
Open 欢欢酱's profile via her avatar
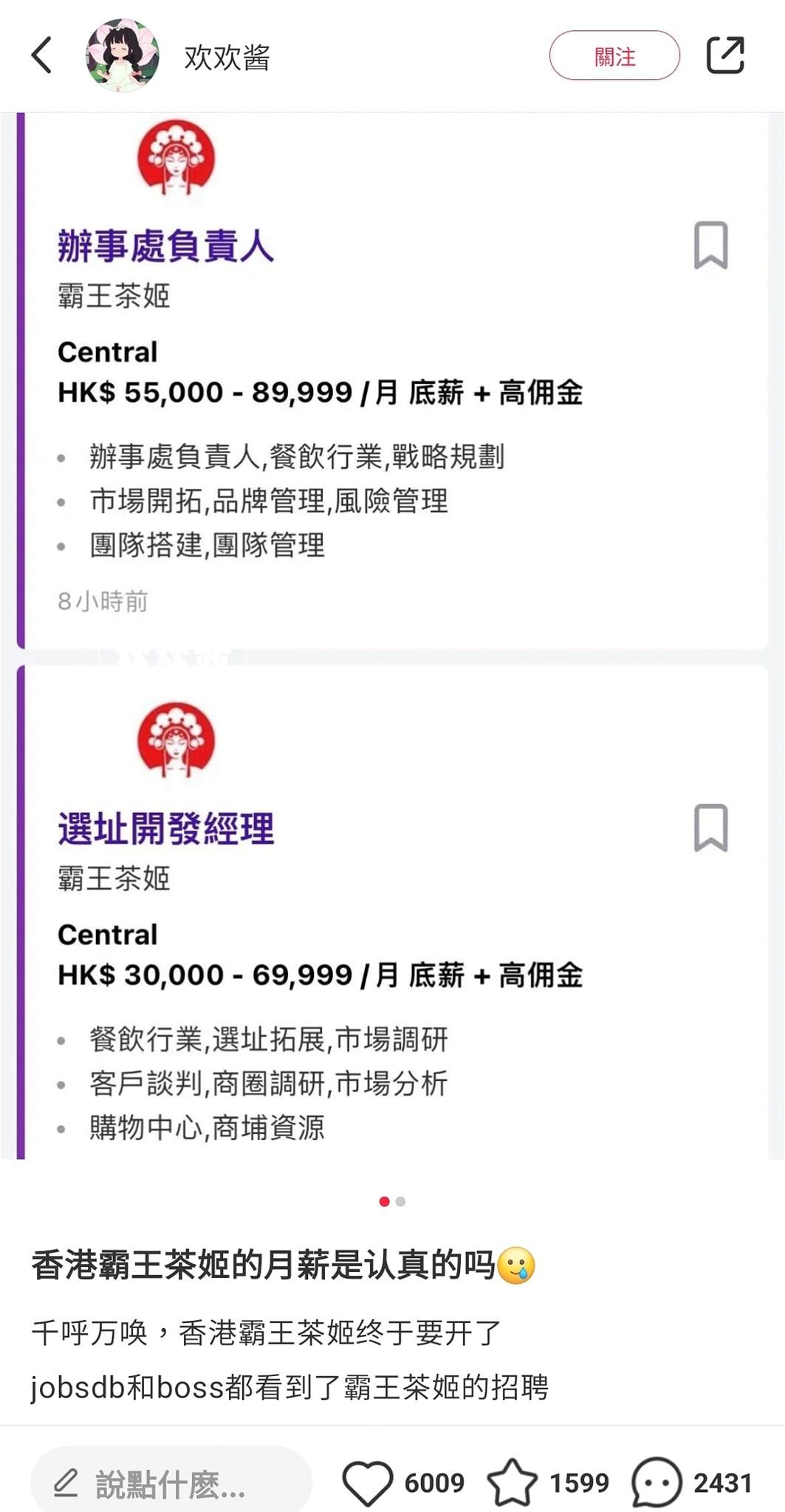123,55
